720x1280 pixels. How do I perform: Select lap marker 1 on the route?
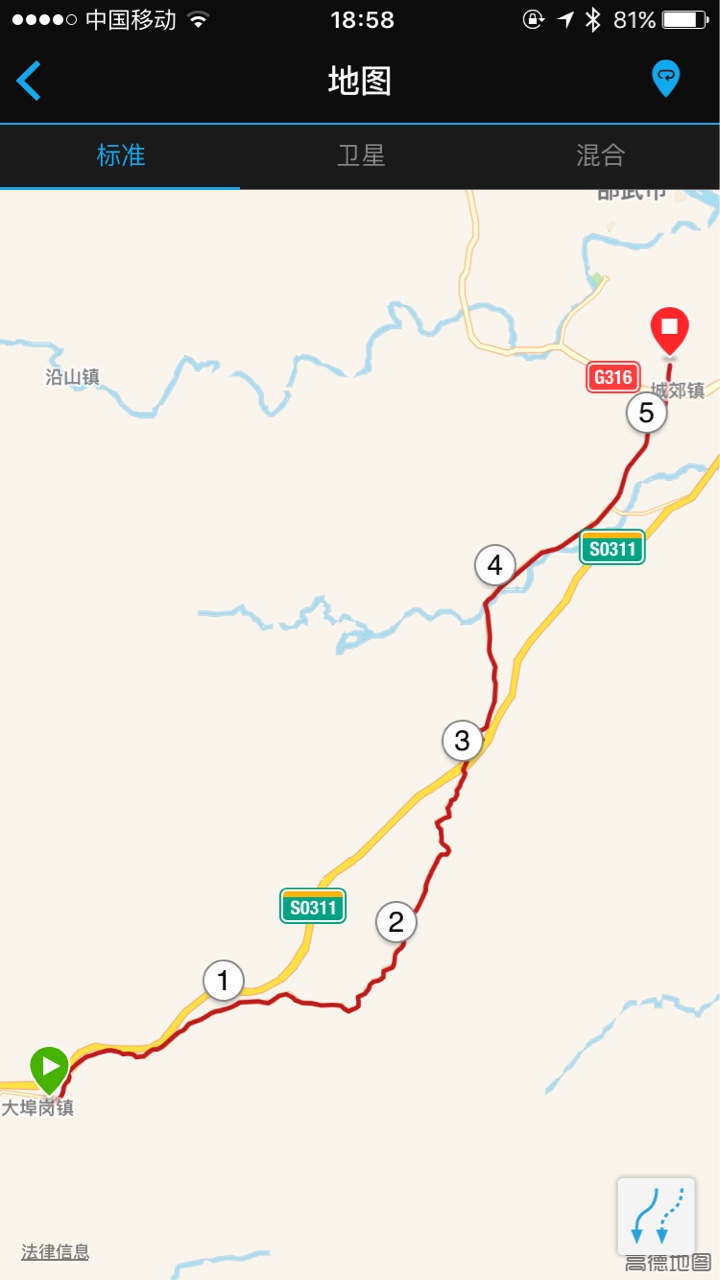click(223, 981)
